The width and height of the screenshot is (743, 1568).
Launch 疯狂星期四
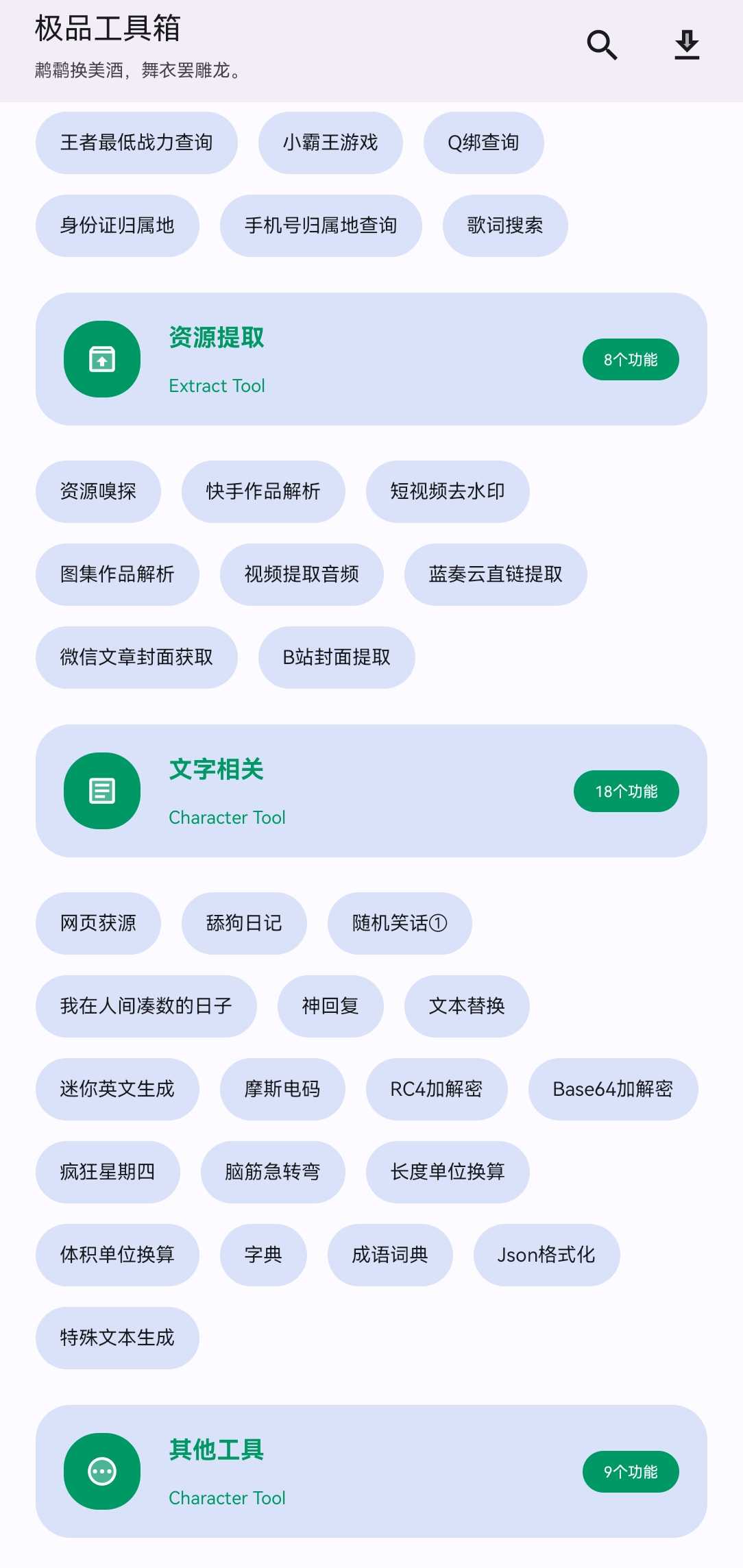pyautogui.click(x=108, y=1172)
